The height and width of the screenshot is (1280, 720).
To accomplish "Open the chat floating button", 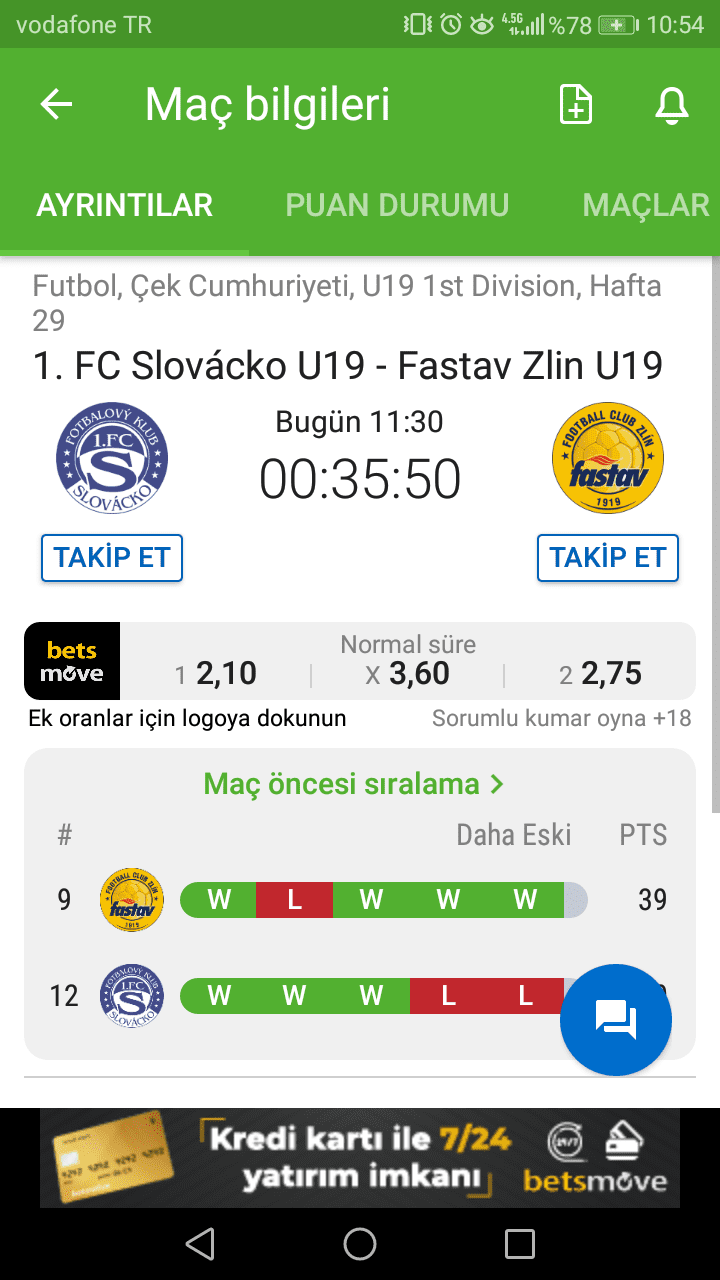I will [x=616, y=1020].
